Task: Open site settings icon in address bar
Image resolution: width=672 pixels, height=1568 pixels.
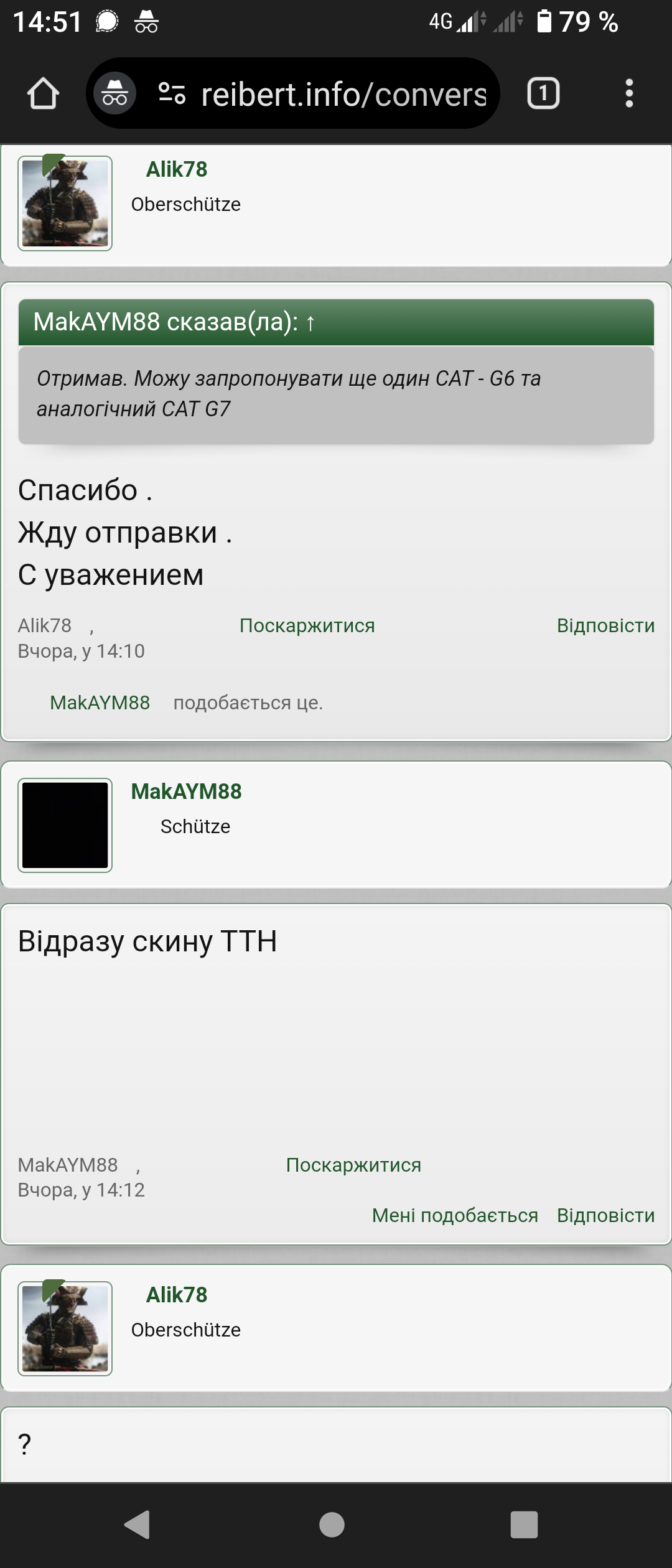Action: [172, 94]
